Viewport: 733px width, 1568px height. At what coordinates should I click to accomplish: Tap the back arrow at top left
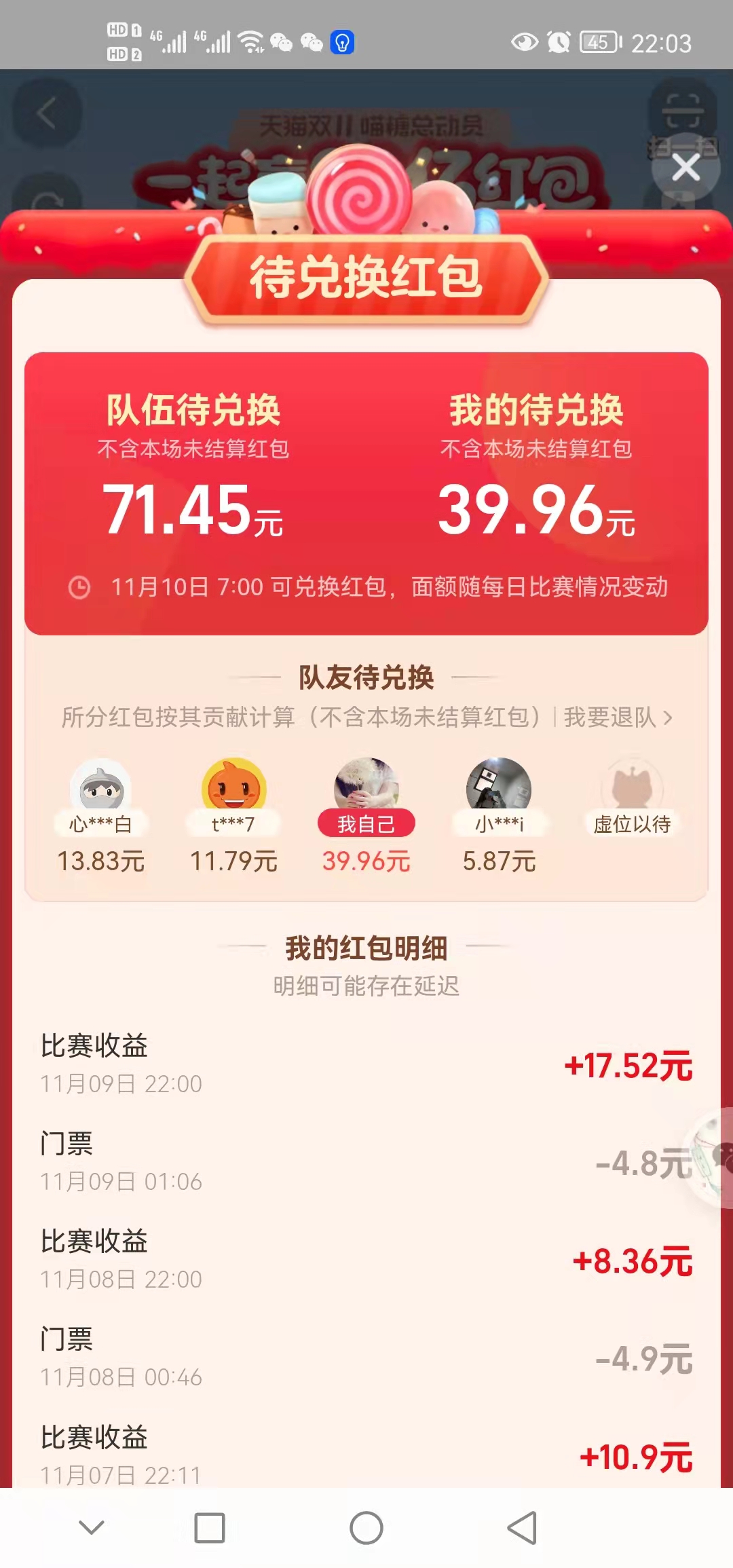click(45, 112)
